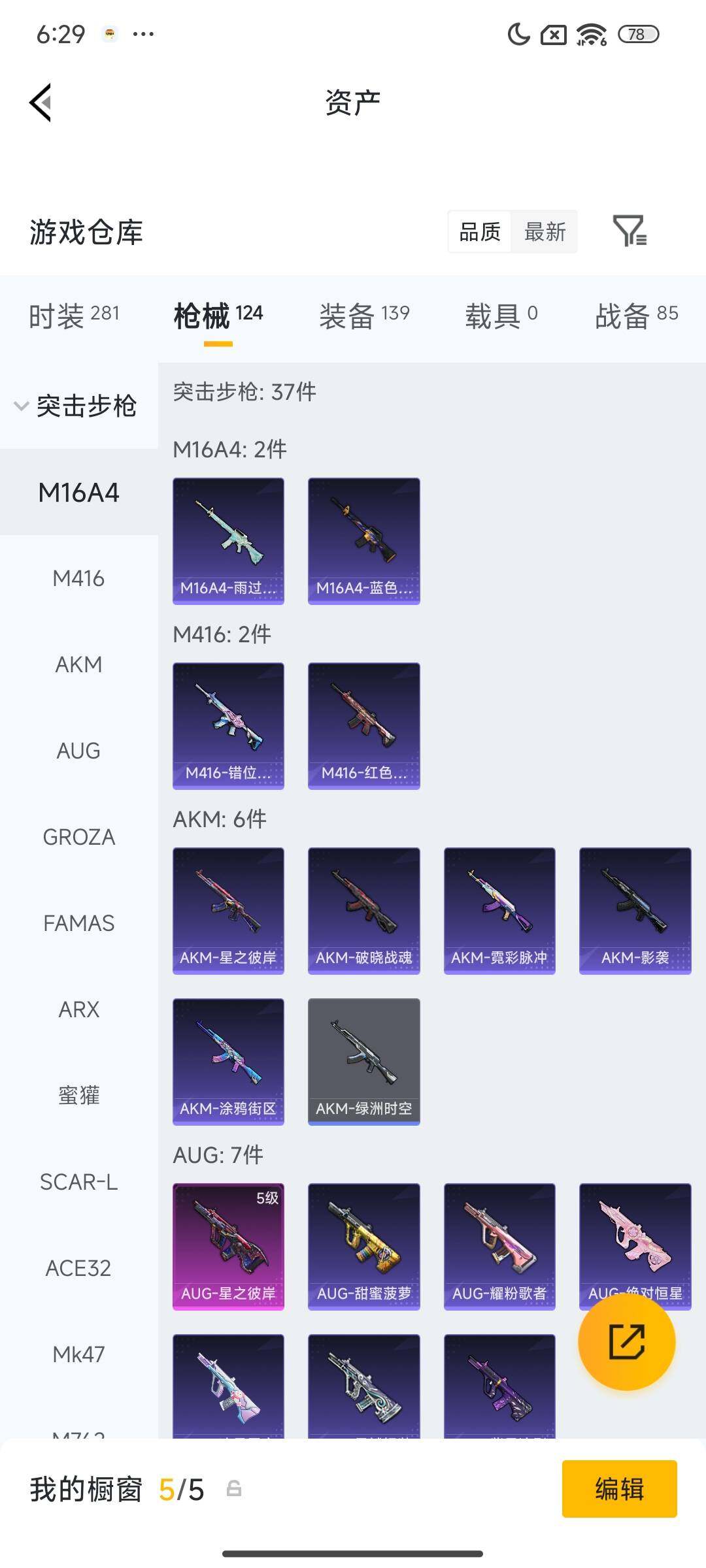Switch to the 战备 tab
The height and width of the screenshot is (1568, 706).
point(636,316)
